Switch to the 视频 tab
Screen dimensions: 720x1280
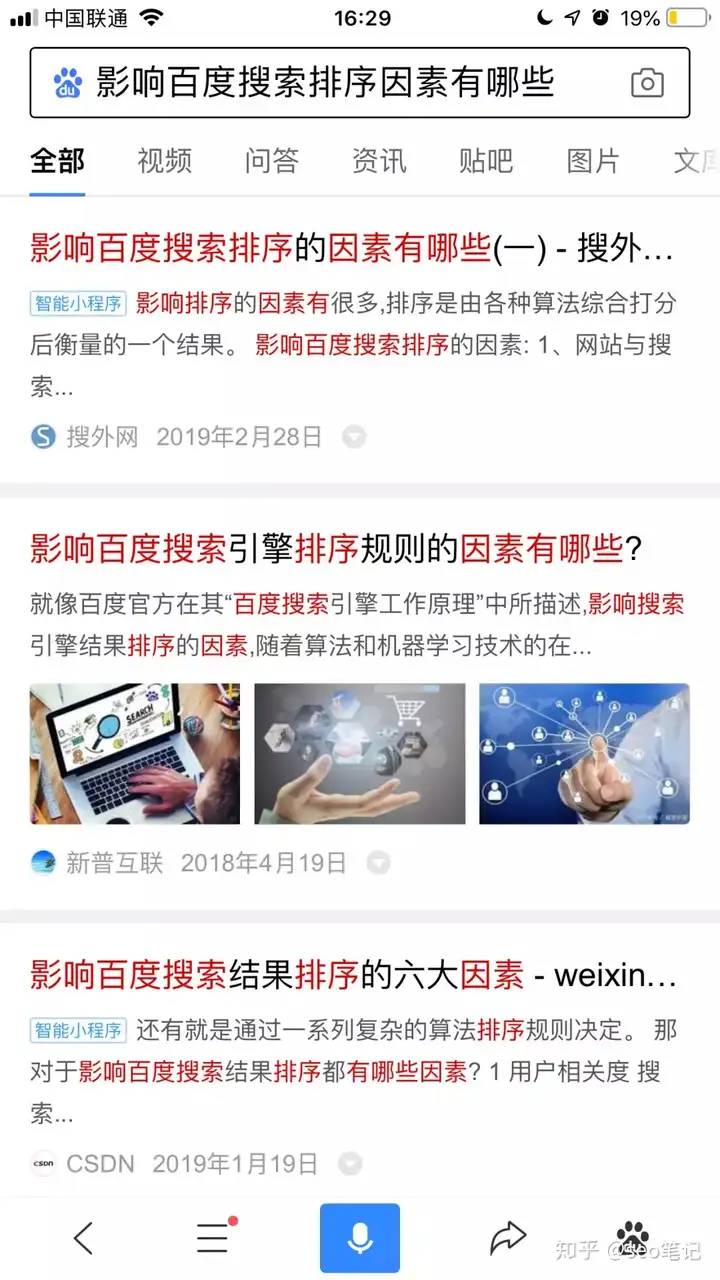[x=165, y=161]
